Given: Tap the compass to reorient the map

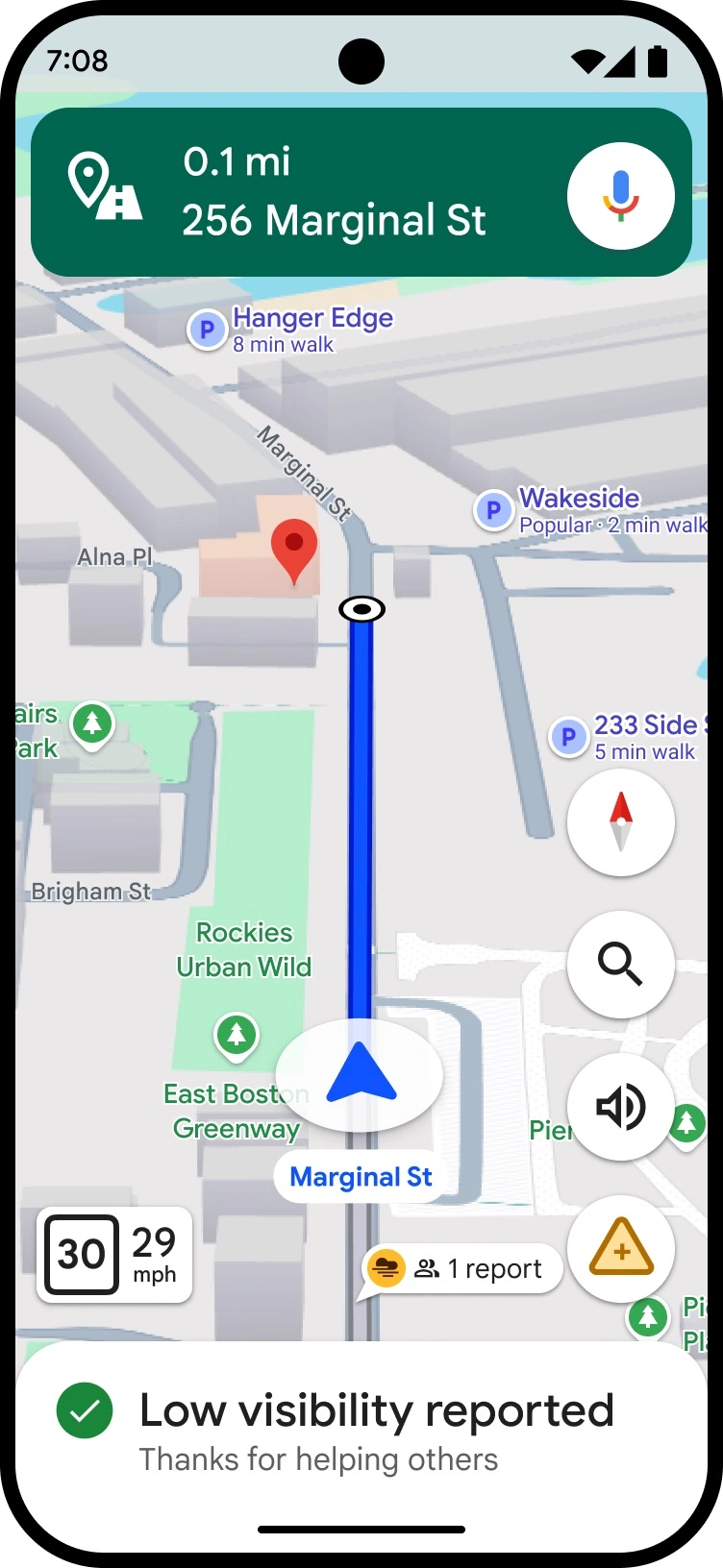Looking at the screenshot, I should coord(620,822).
